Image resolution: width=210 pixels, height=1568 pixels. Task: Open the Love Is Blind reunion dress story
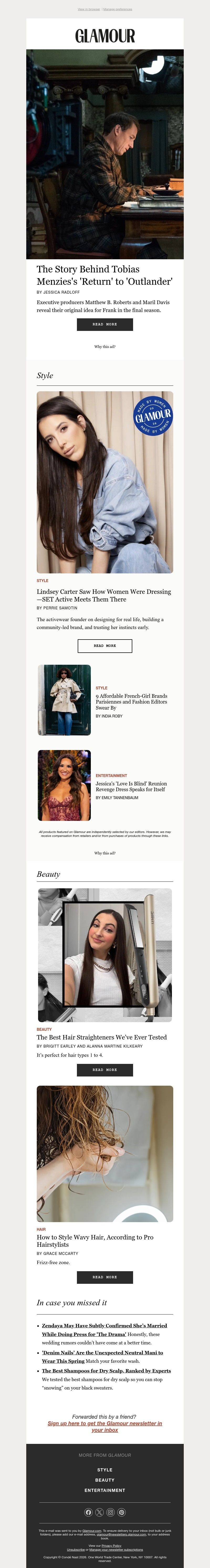pyautogui.click(x=131, y=786)
